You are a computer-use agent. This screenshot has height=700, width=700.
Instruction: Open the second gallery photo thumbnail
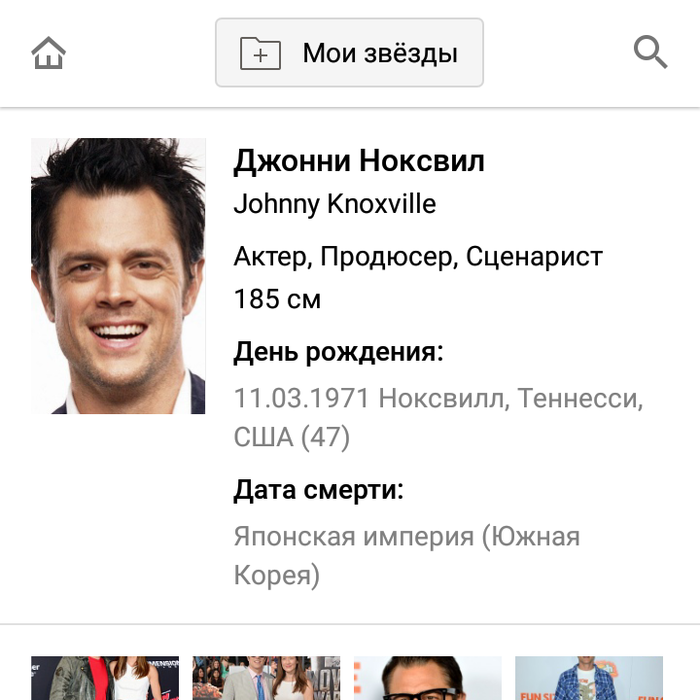pos(266,678)
